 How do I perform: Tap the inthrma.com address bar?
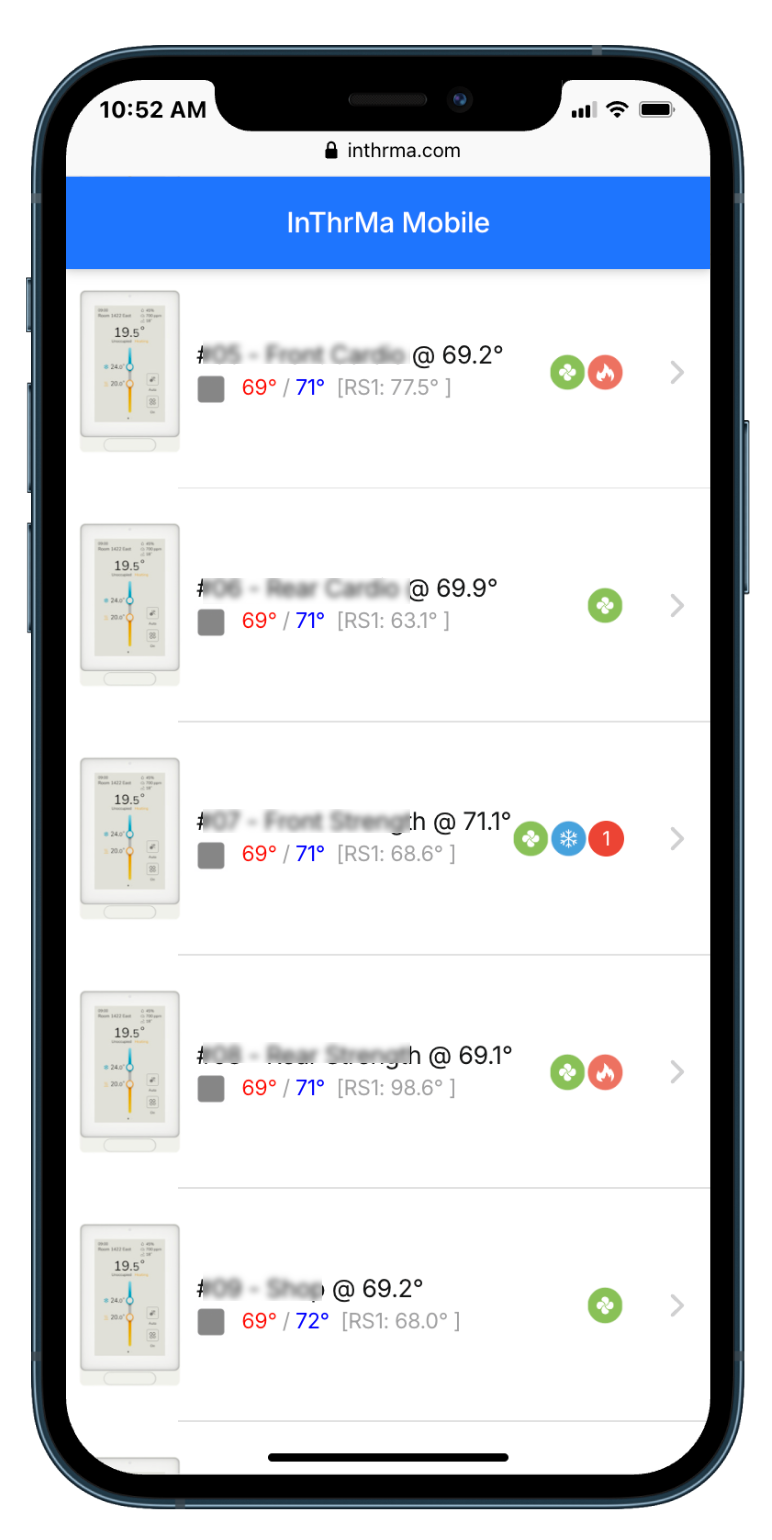(x=392, y=151)
